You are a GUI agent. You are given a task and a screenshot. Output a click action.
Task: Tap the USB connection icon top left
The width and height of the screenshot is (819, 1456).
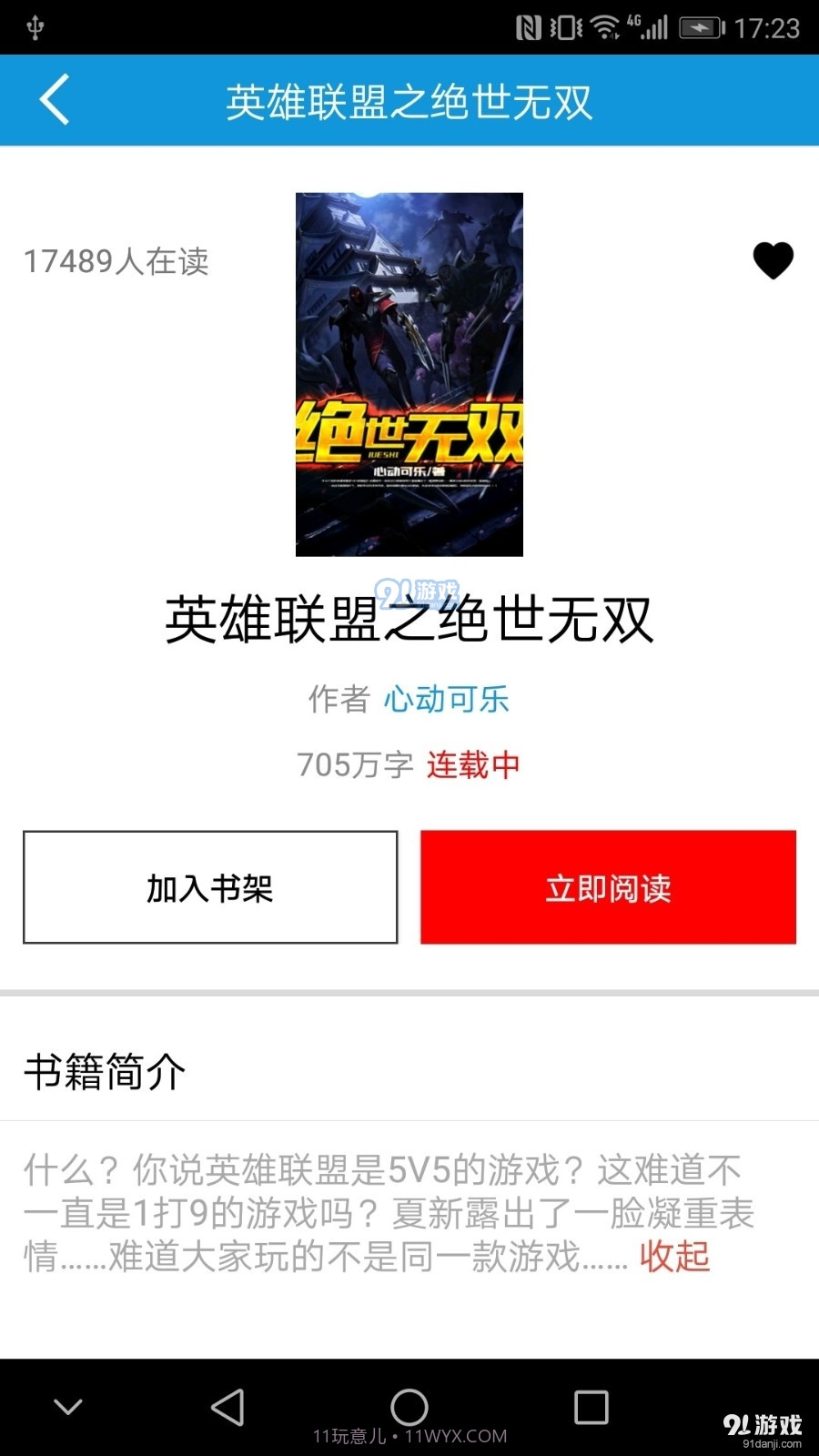(x=35, y=27)
